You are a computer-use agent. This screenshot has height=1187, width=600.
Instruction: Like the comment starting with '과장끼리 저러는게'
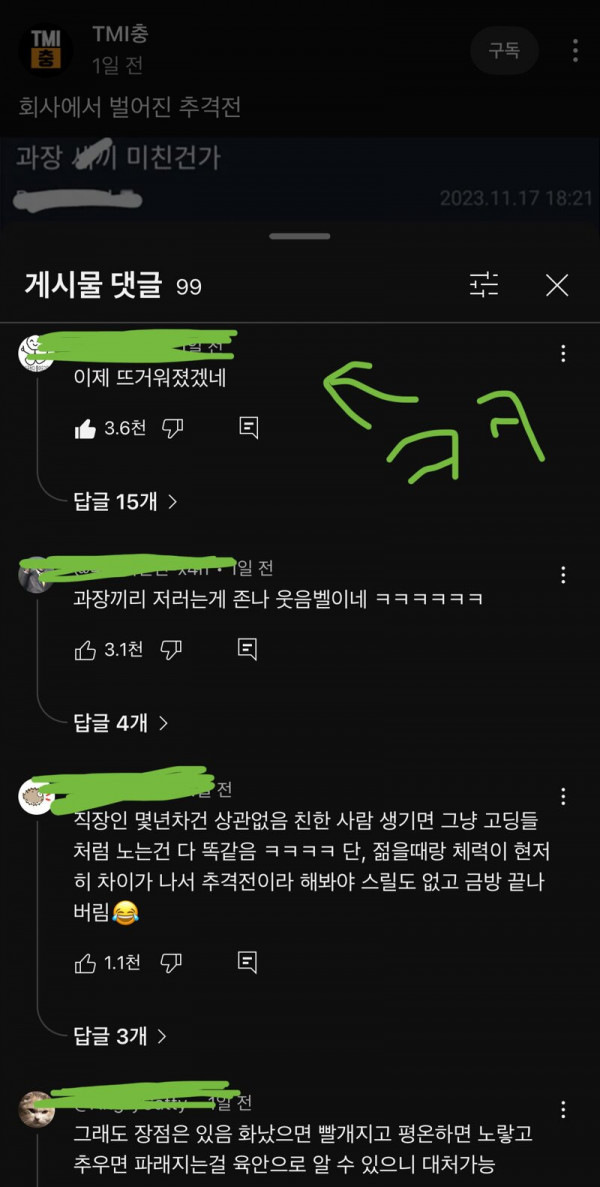pyautogui.click(x=85, y=650)
